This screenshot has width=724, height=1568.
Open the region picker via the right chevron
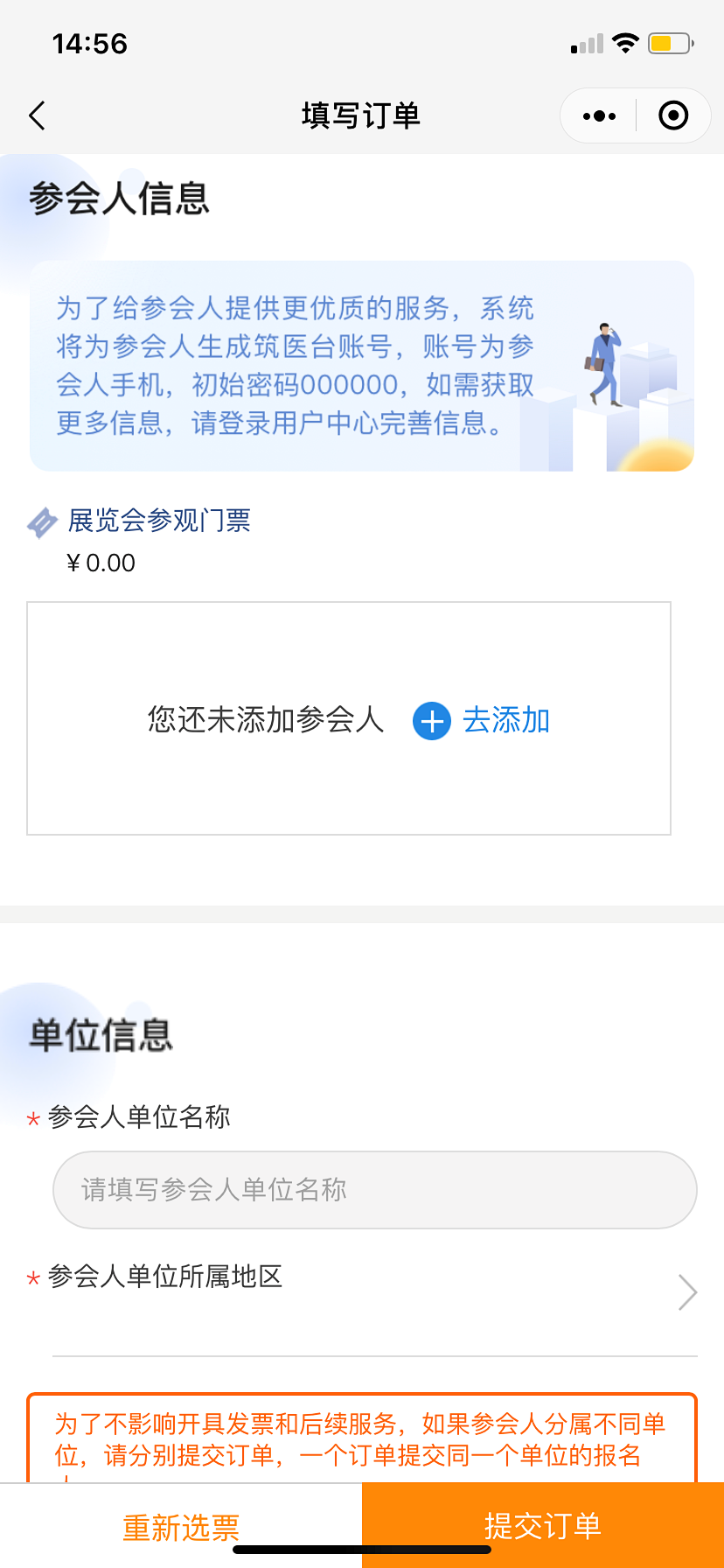688,1291
